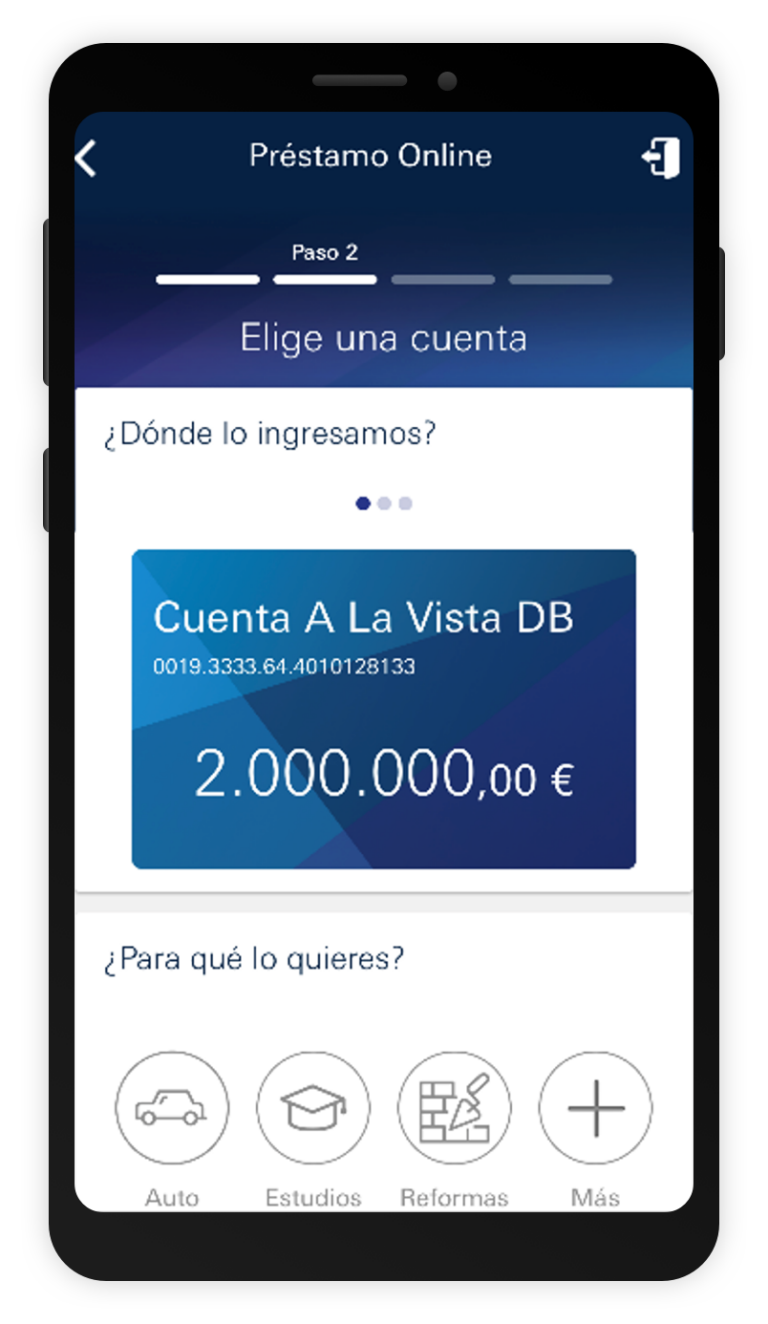Choose Estudios as the loan purpose
The image size is (768, 1324).
tap(313, 1108)
